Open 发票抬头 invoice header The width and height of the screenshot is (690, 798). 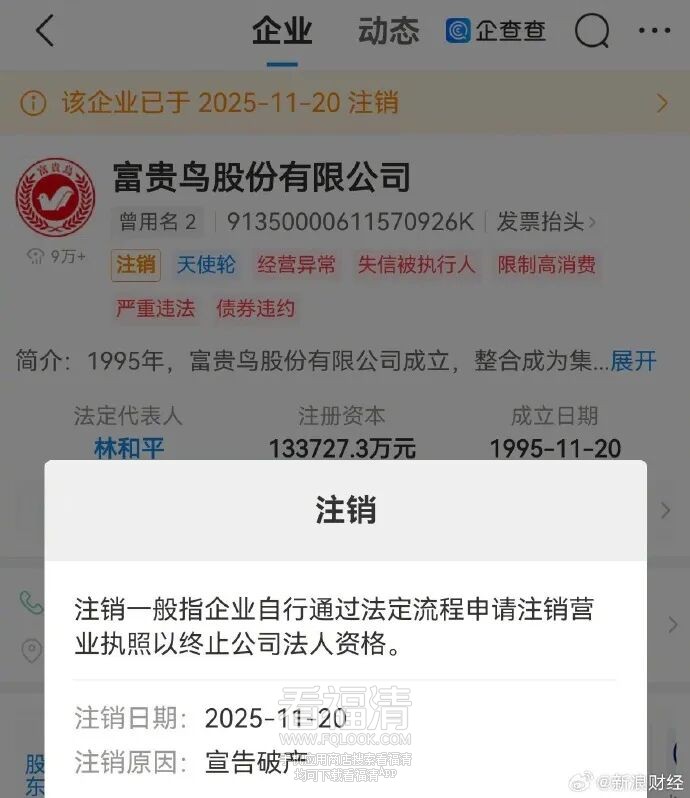point(546,221)
